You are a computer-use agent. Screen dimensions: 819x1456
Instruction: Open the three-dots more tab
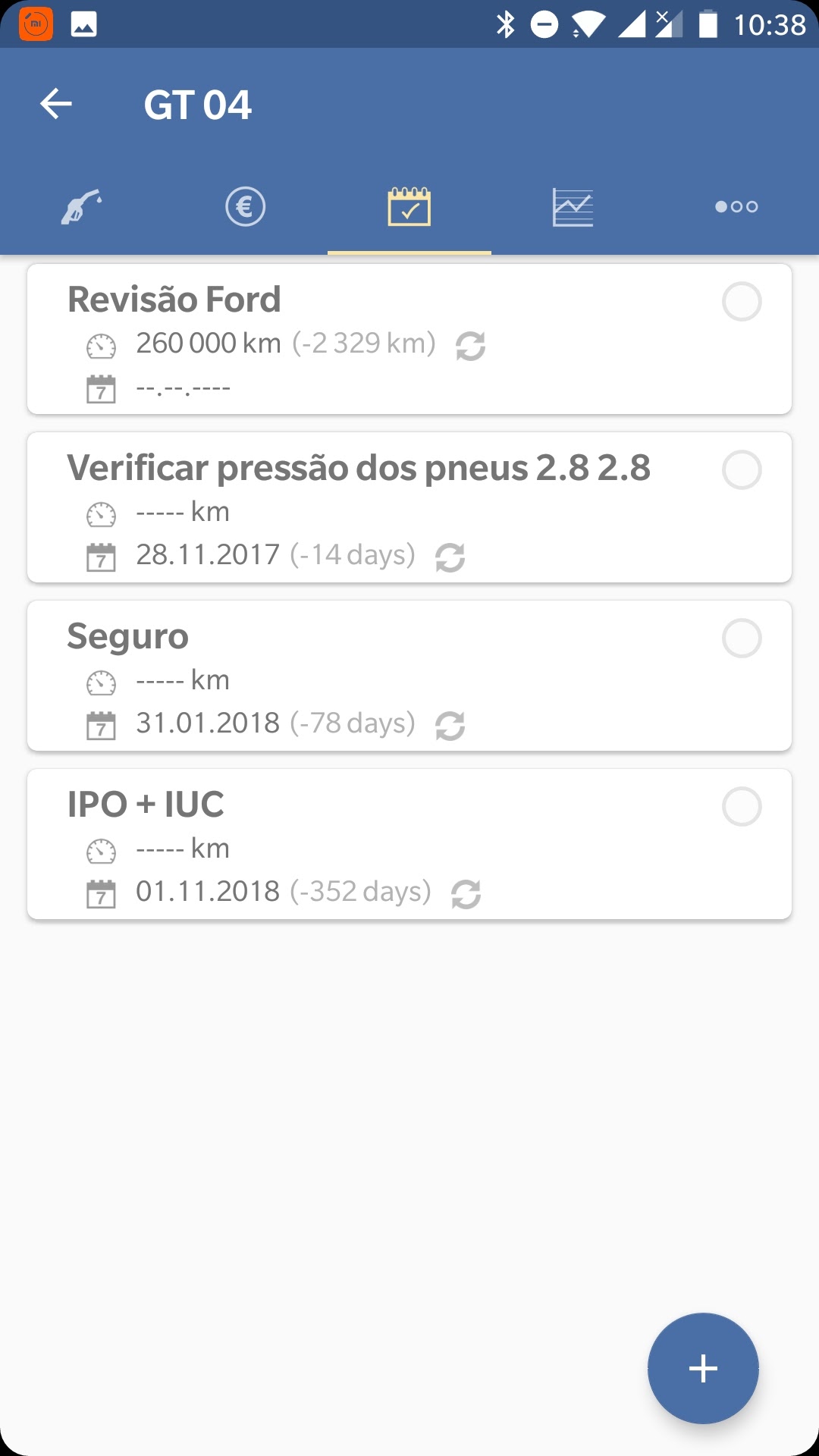pyautogui.click(x=736, y=206)
